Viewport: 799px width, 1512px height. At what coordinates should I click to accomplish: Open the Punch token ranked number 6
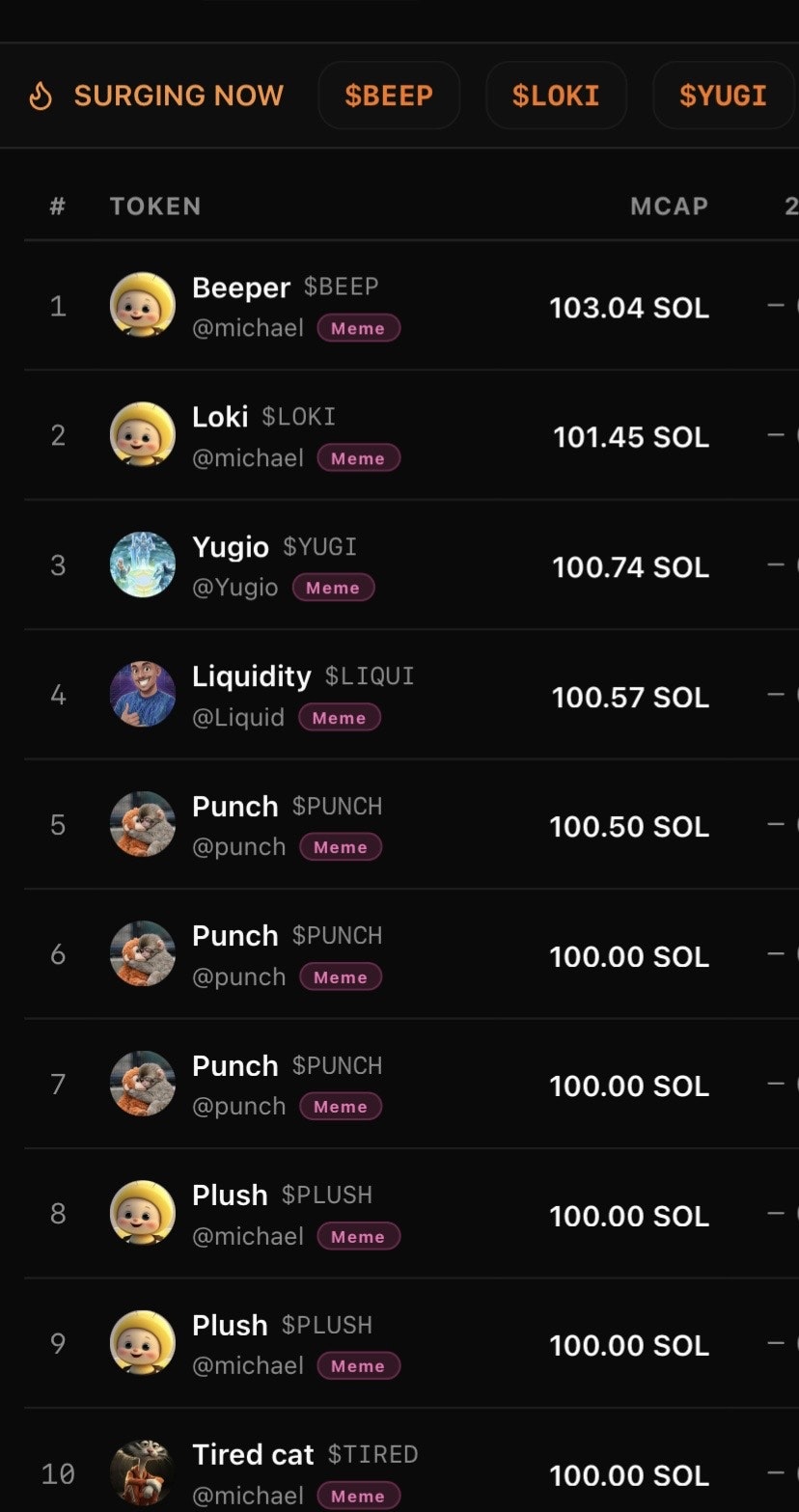(x=235, y=936)
